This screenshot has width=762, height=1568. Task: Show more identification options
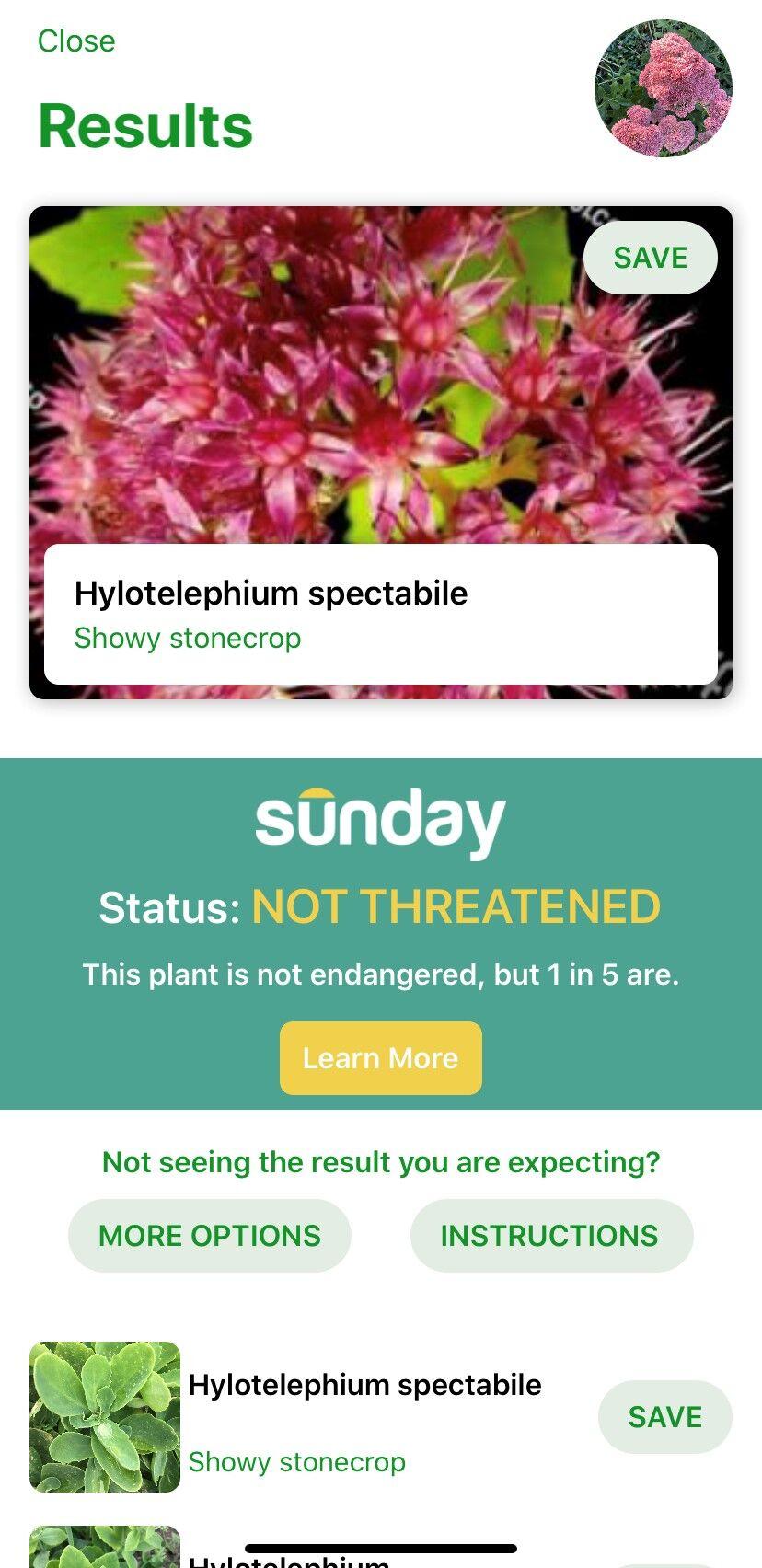pos(210,1236)
